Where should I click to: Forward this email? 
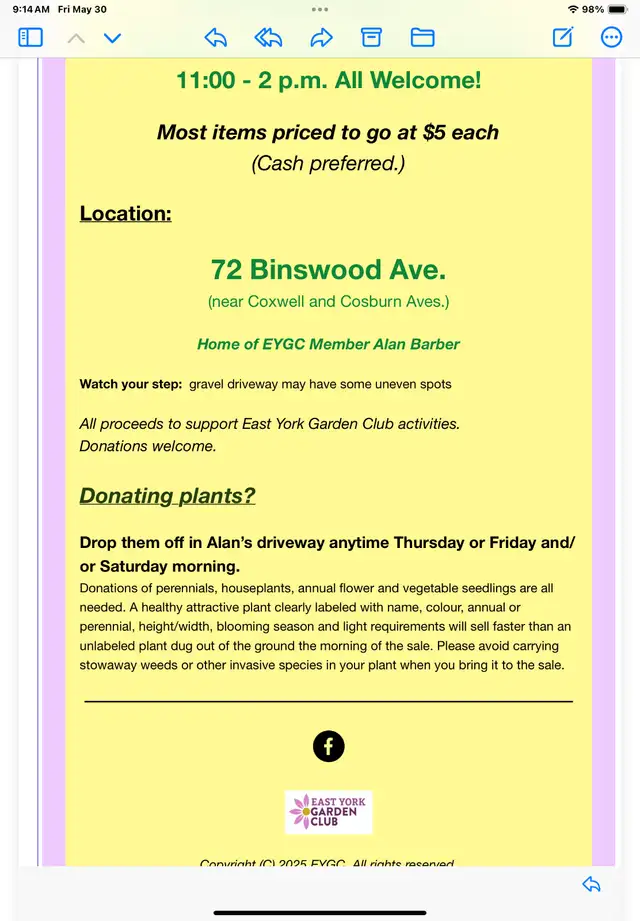click(x=321, y=38)
